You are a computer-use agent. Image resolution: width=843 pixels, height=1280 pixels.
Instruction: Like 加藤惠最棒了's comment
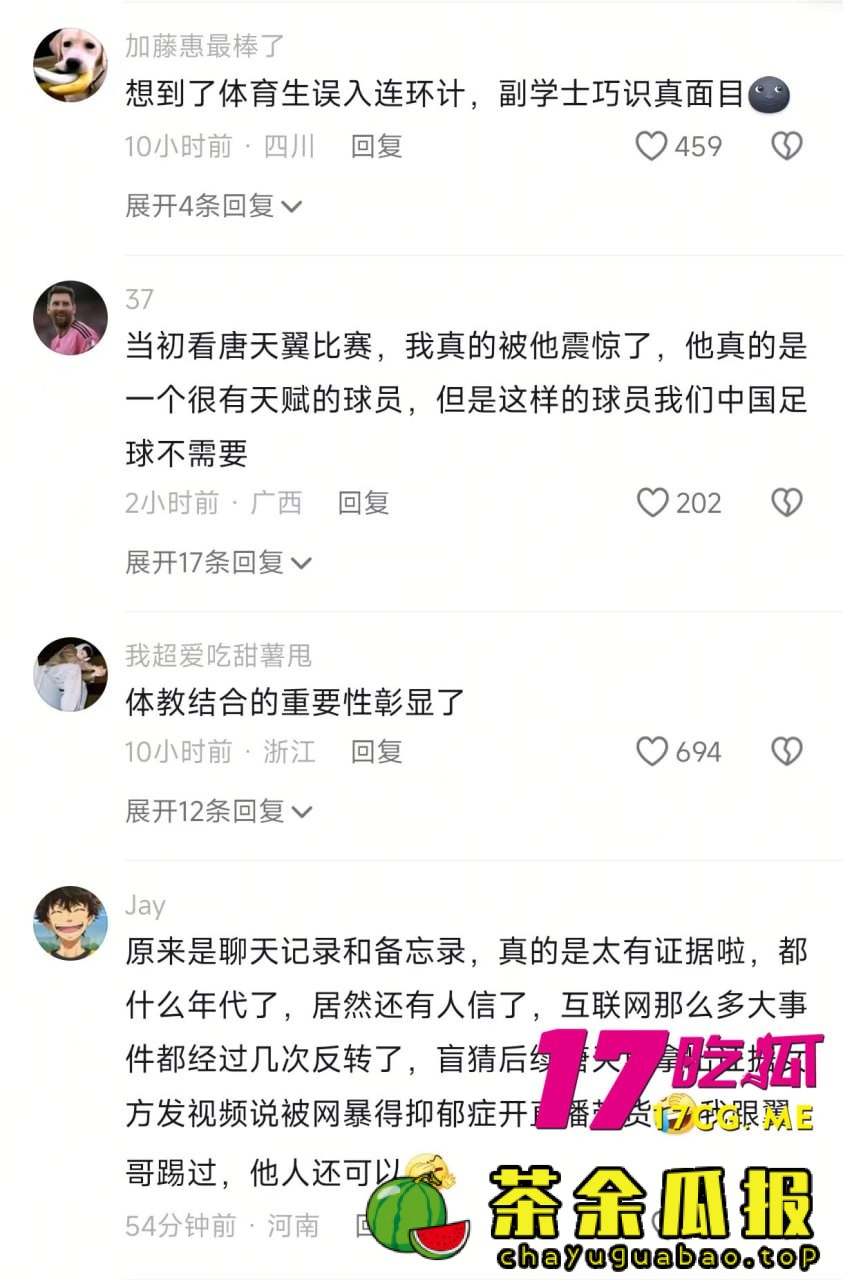point(652,146)
